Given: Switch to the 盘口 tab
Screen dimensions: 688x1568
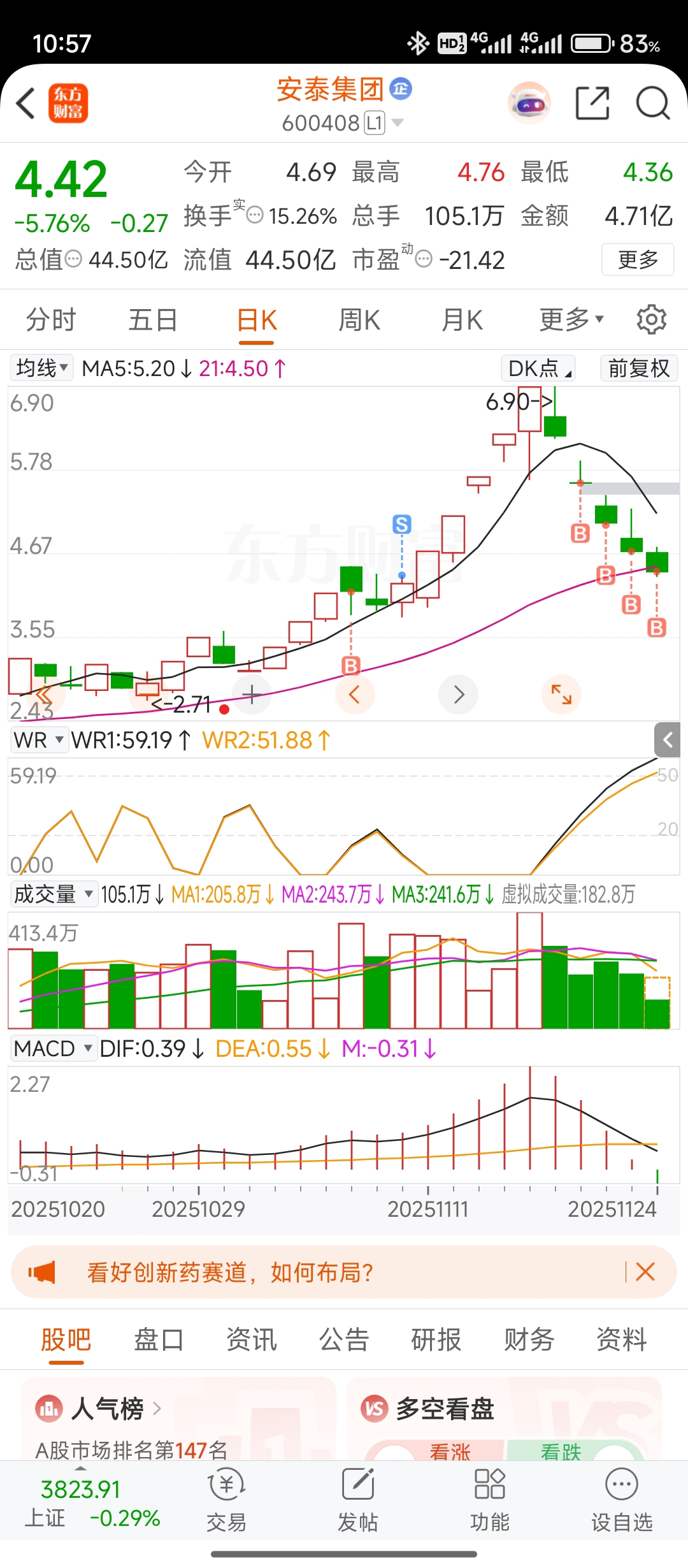Looking at the screenshot, I should click(159, 1339).
